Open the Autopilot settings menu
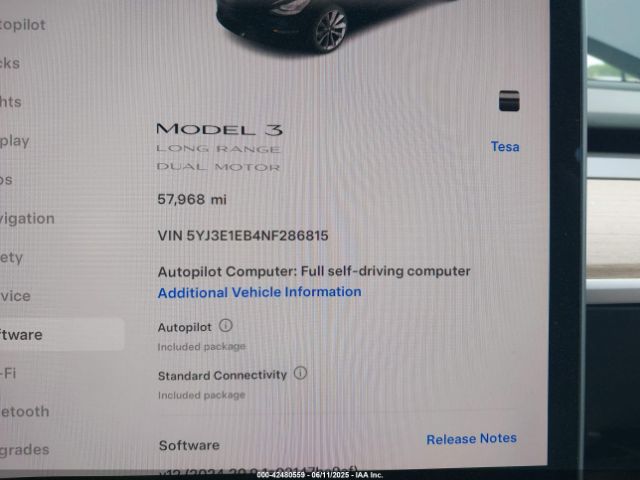The width and height of the screenshot is (640, 480). (24, 24)
